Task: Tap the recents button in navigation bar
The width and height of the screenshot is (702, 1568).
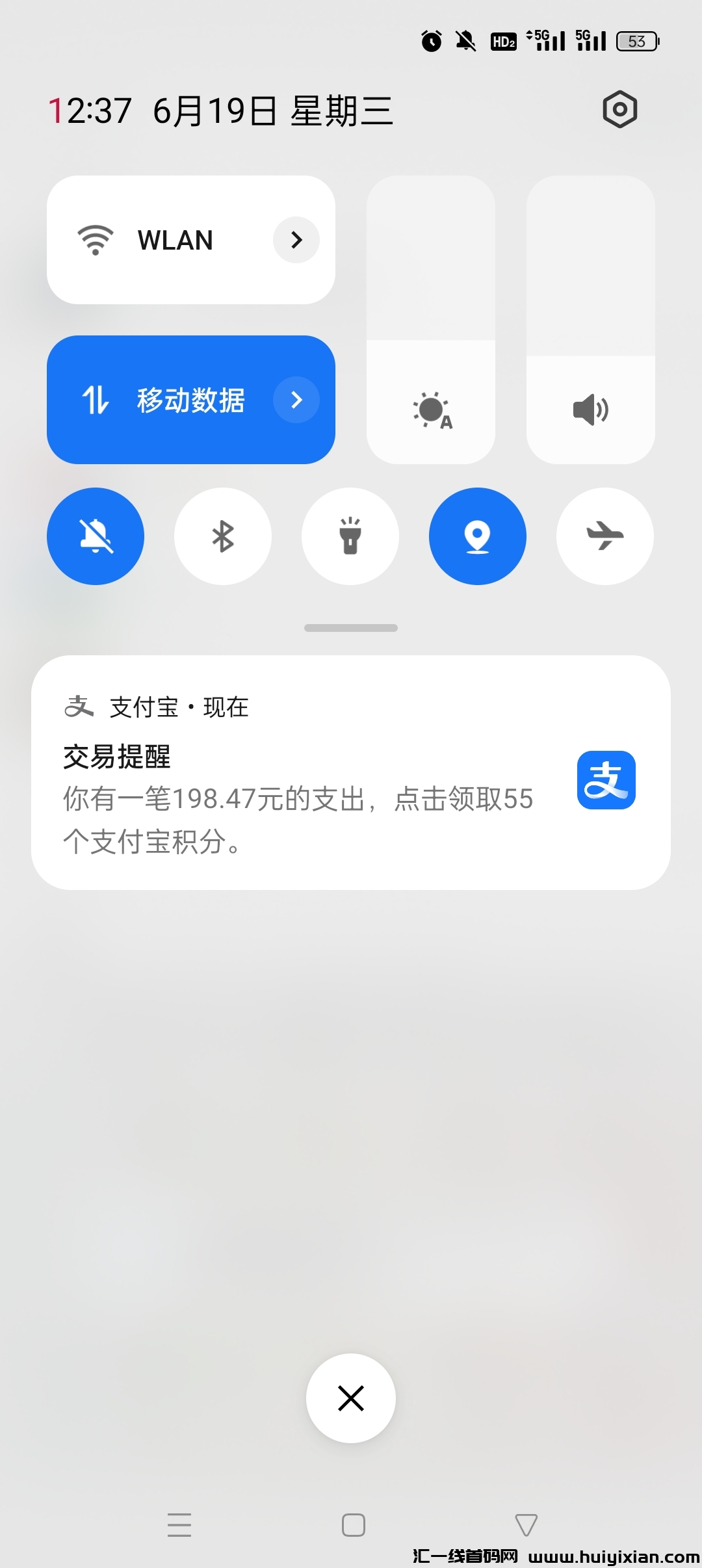Action: point(180,1526)
